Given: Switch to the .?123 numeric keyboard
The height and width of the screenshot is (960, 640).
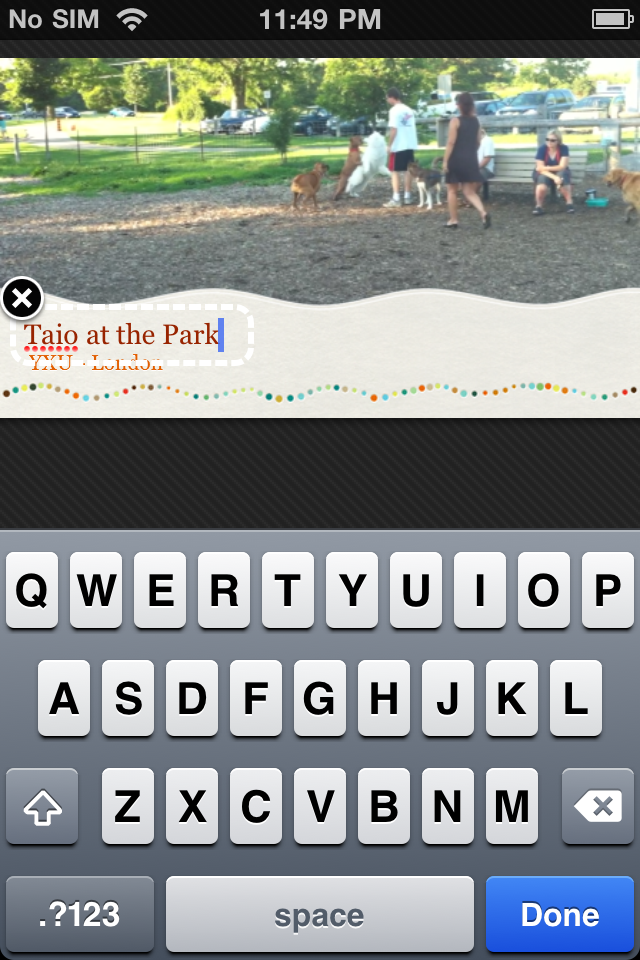Looking at the screenshot, I should coord(80,914).
